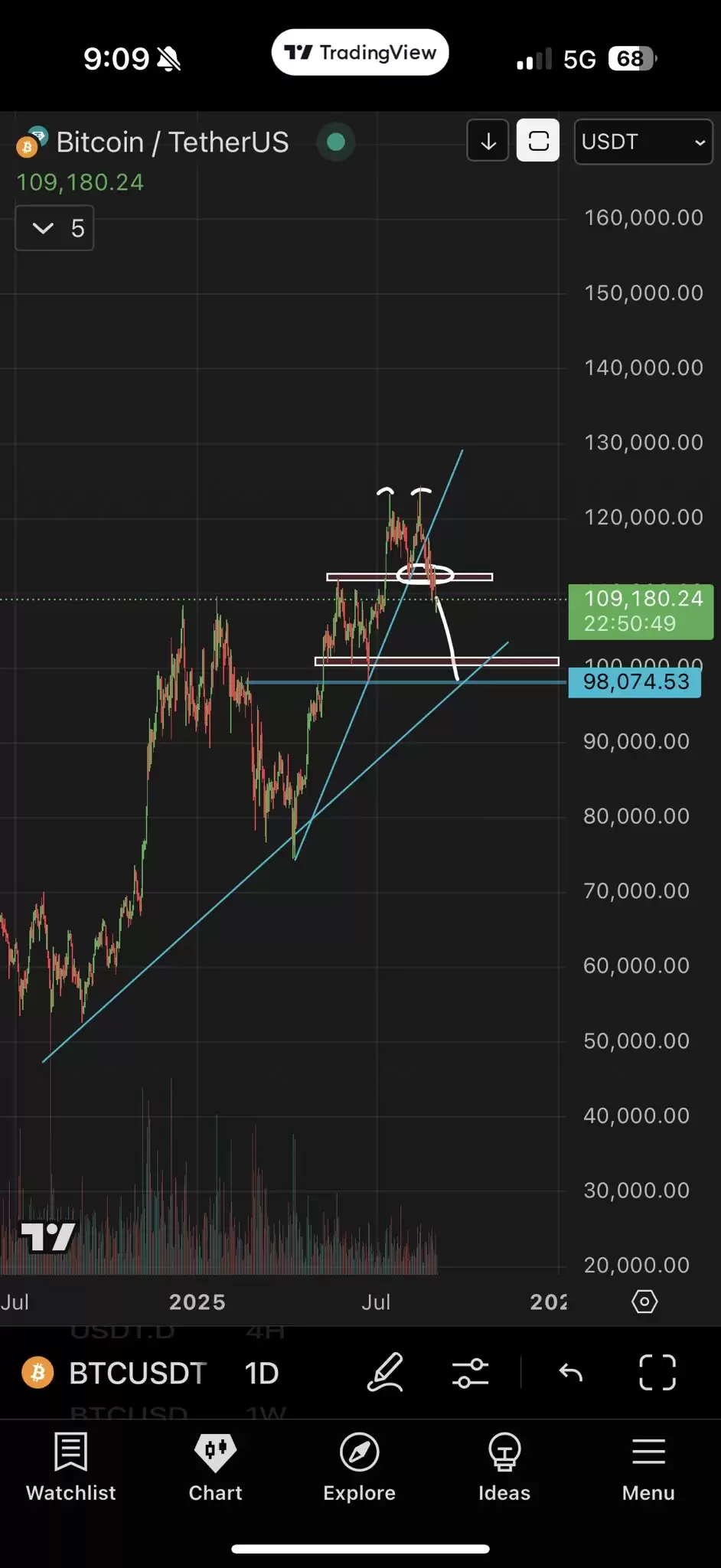Image resolution: width=721 pixels, height=1568 pixels.
Task: Enter fullscreen chart mode
Action: coord(657,1372)
